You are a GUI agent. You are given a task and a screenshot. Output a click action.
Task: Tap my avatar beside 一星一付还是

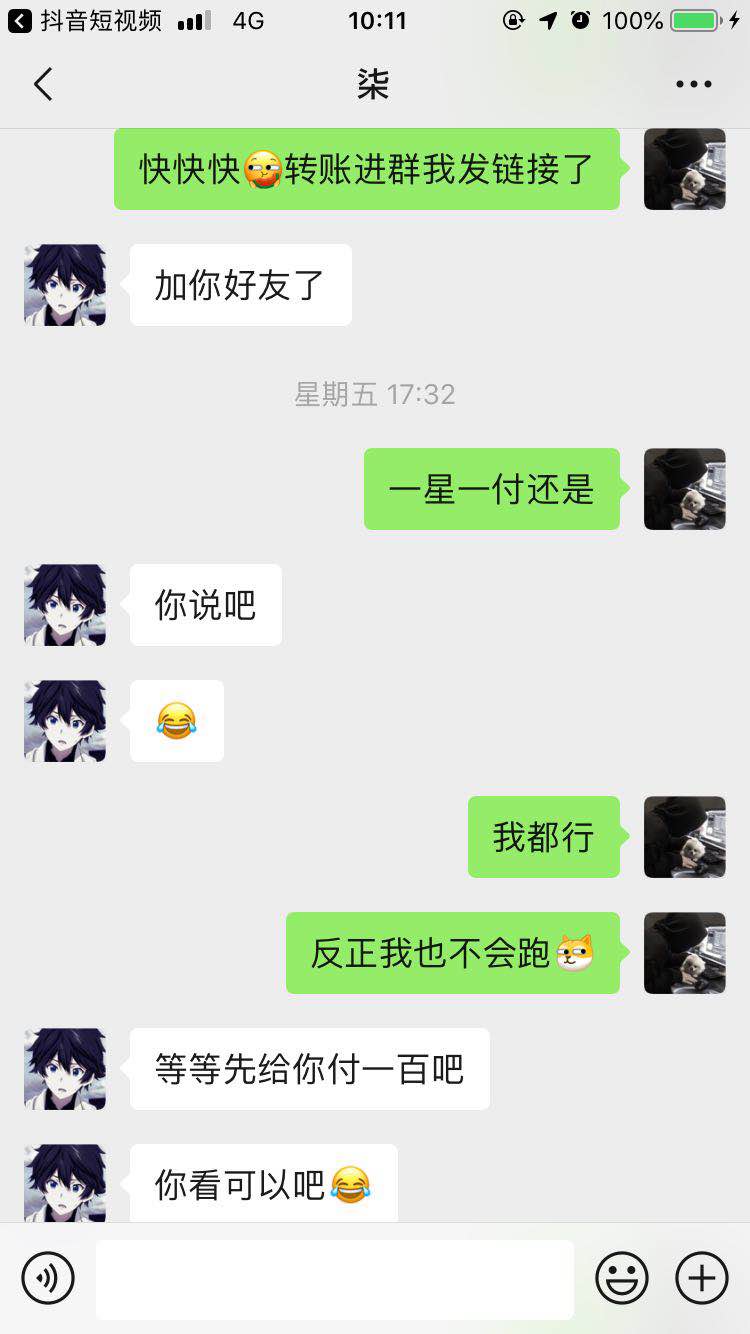[x=684, y=489]
